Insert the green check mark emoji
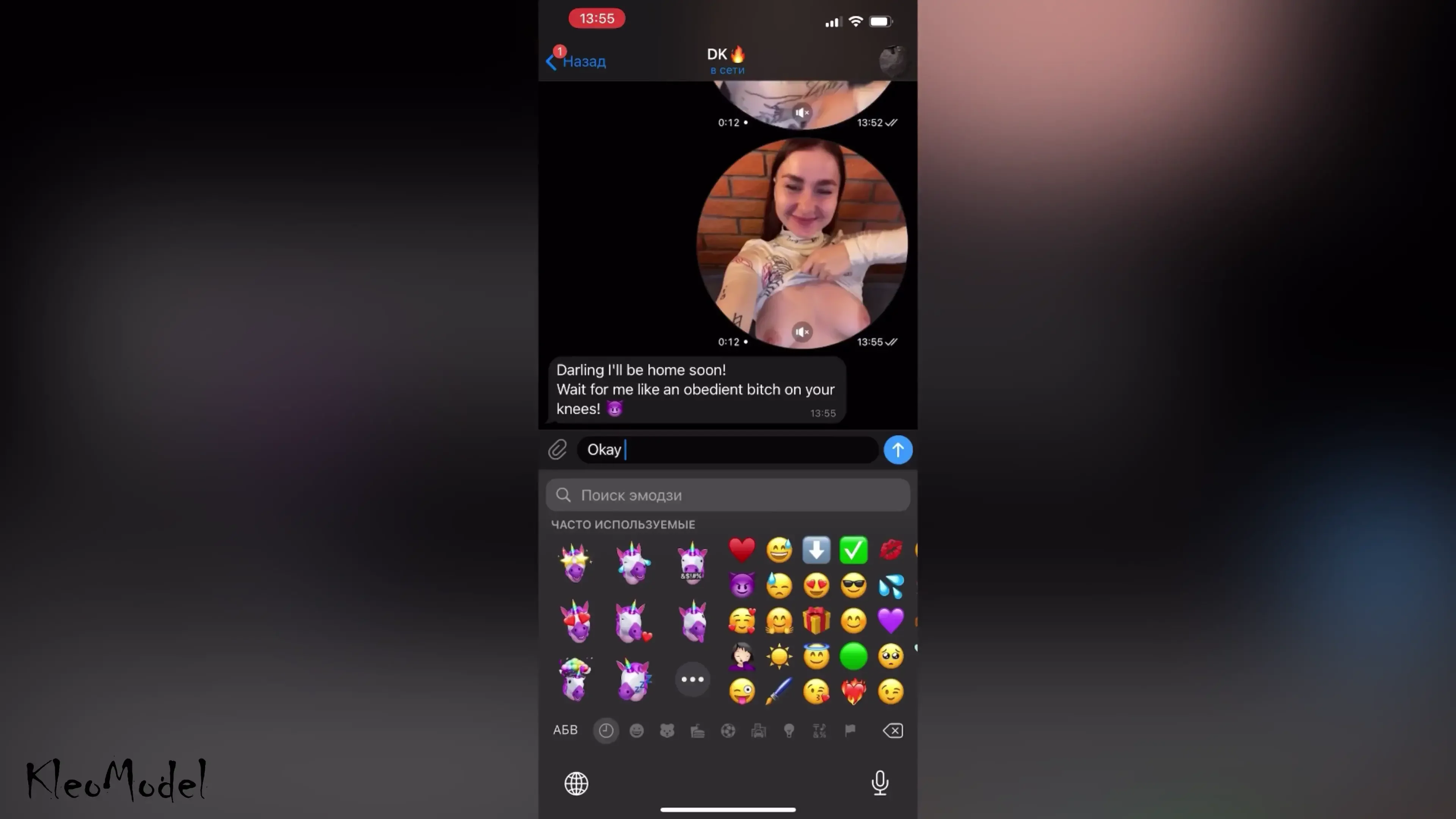 click(853, 550)
